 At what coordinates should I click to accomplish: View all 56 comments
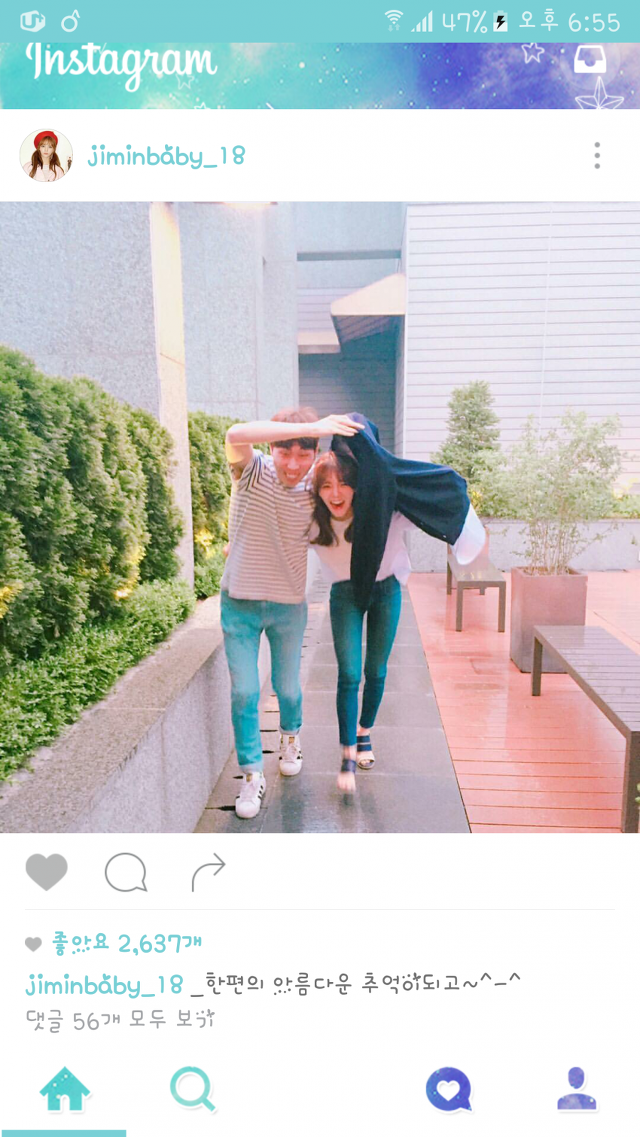click(x=120, y=1020)
